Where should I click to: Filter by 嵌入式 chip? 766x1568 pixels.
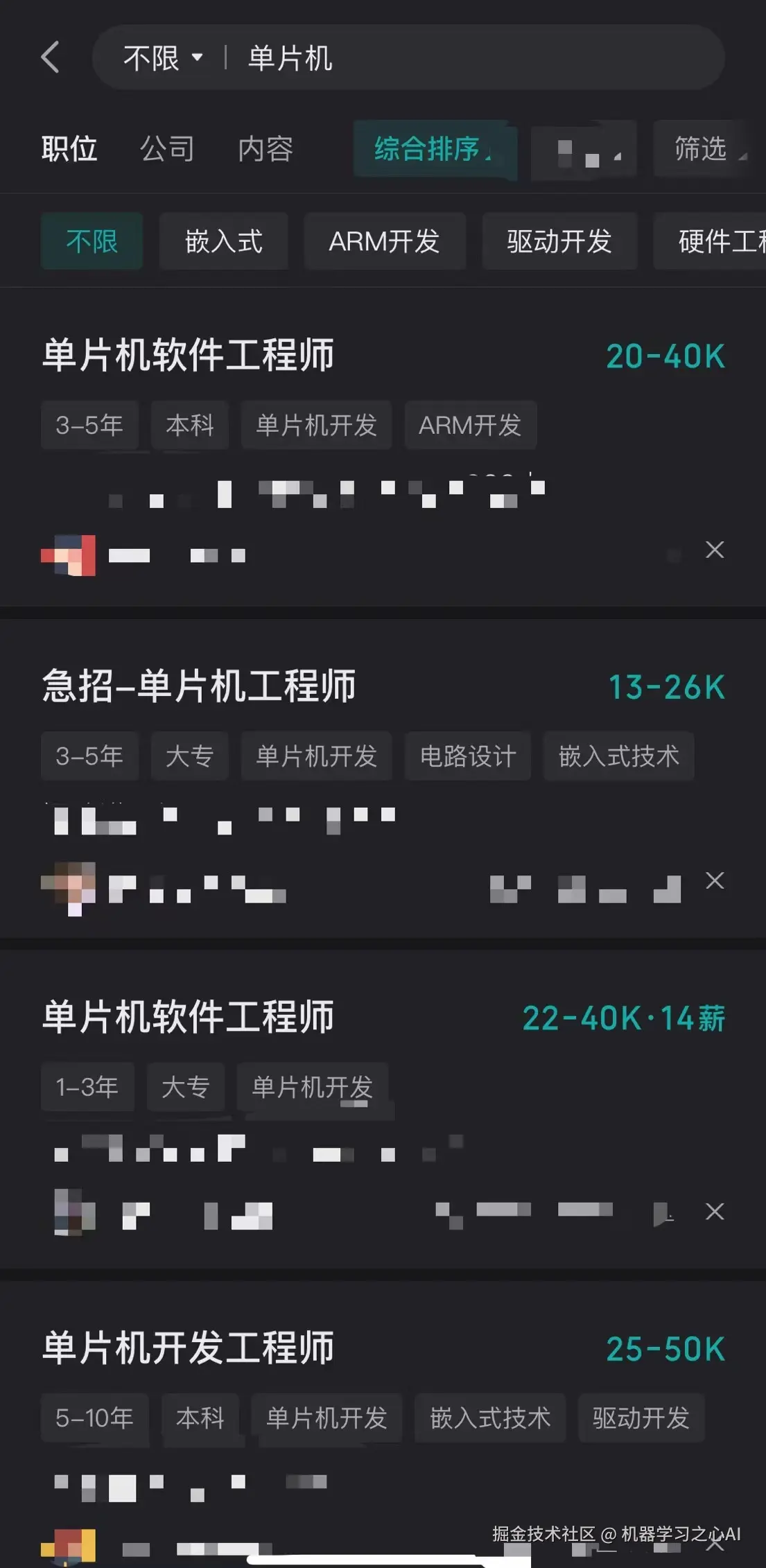(x=223, y=241)
